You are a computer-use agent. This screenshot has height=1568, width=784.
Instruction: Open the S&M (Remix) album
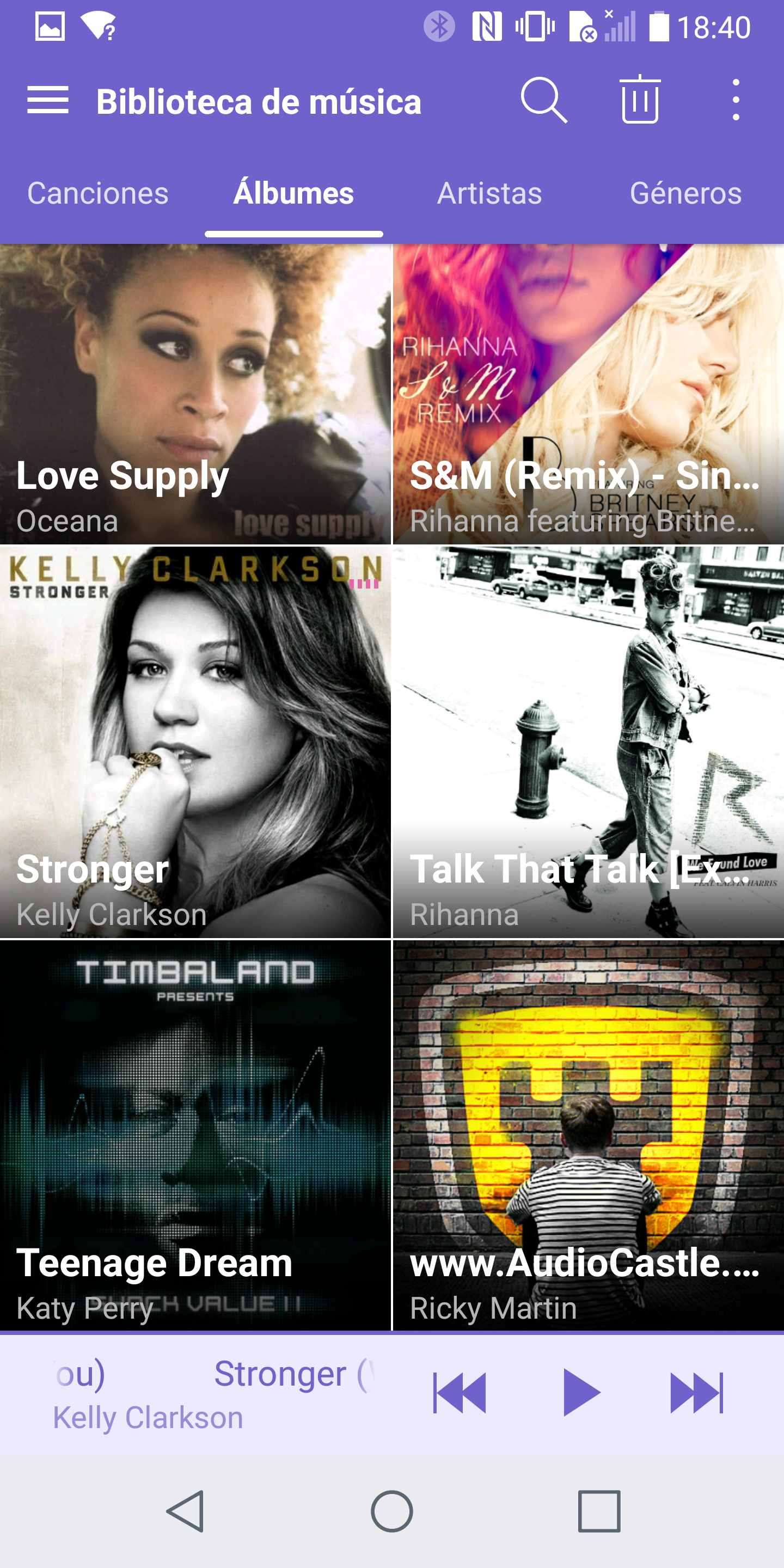pyautogui.click(x=589, y=394)
